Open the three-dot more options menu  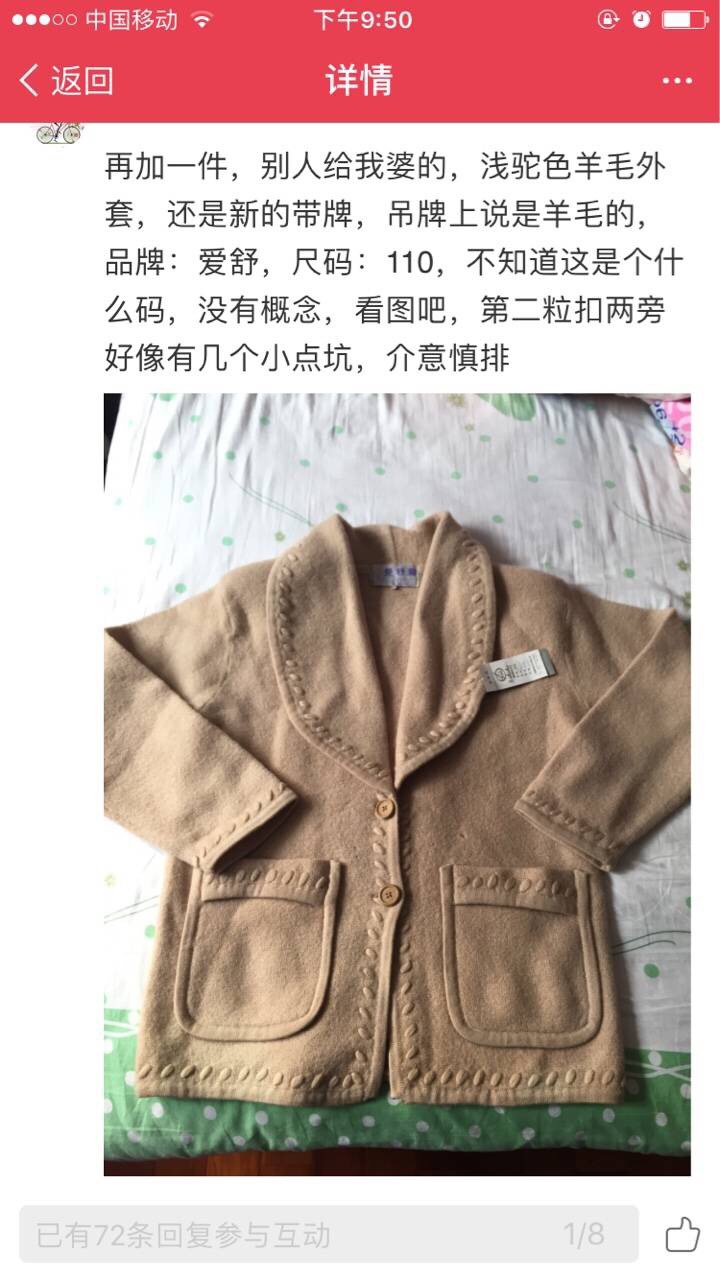(x=677, y=81)
